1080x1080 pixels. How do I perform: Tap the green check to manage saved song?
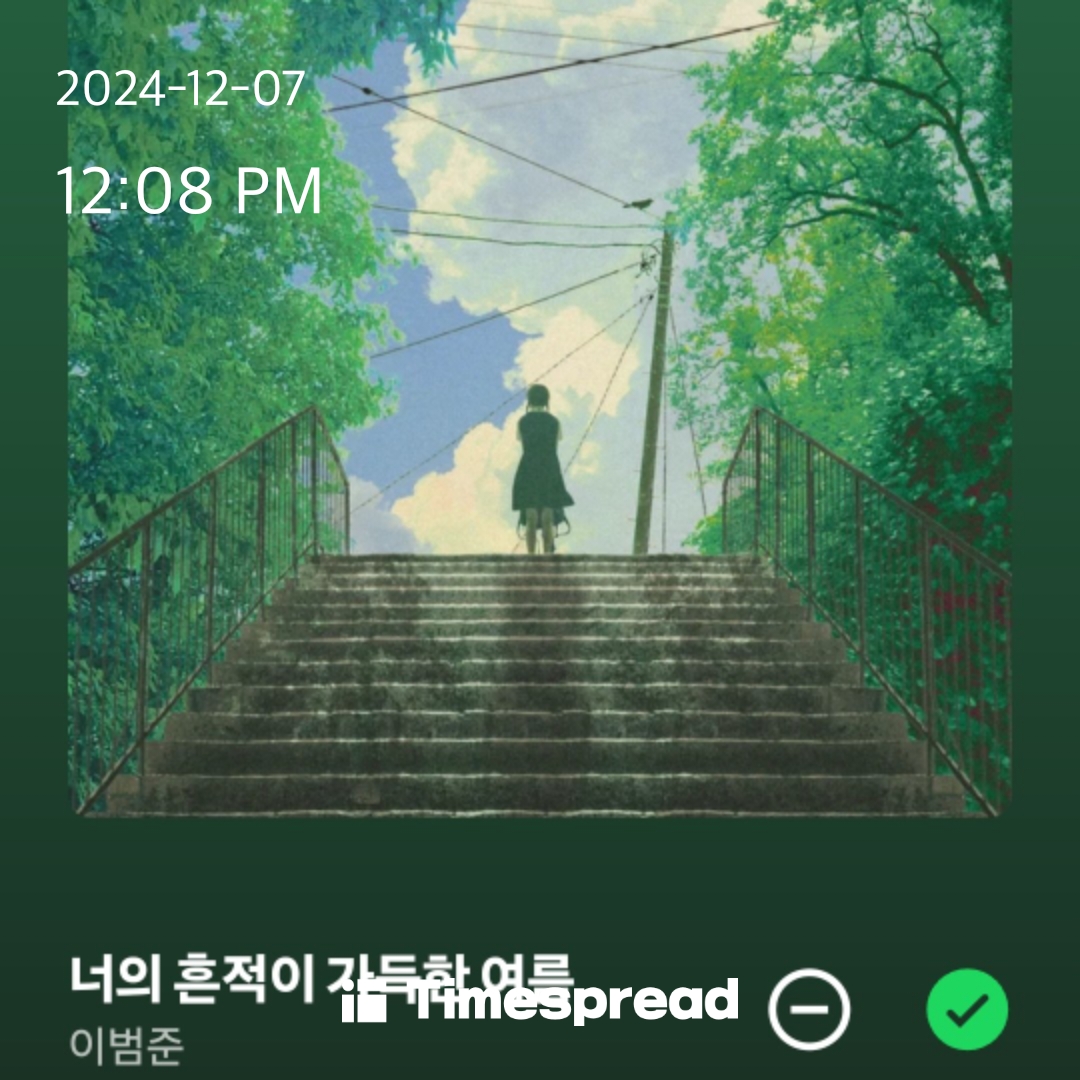967,1009
